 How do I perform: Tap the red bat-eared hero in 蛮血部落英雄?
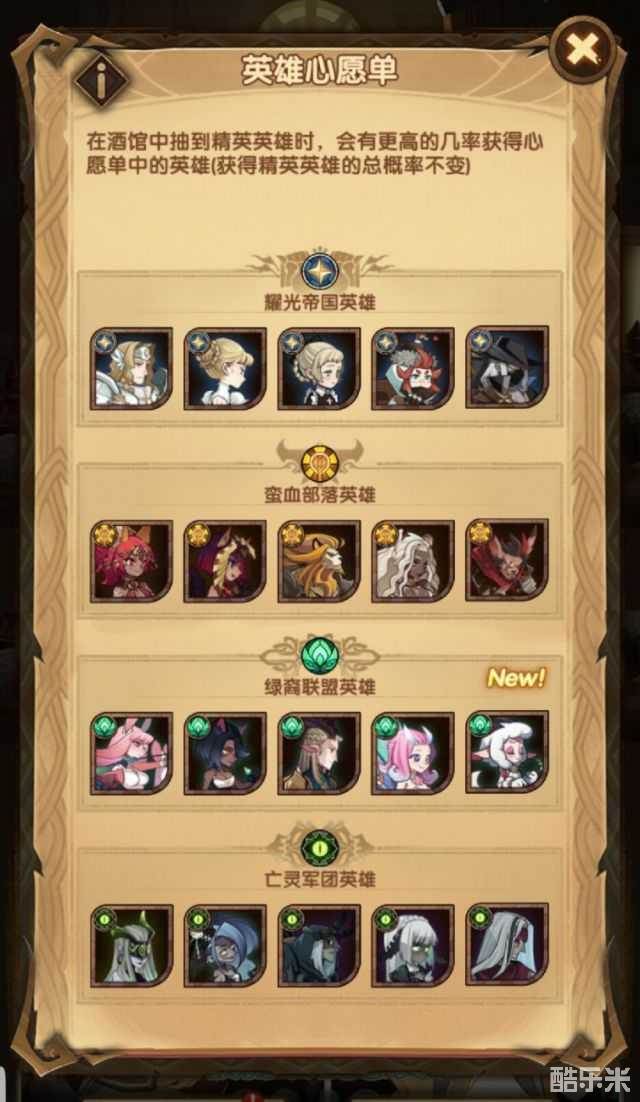click(x=507, y=561)
